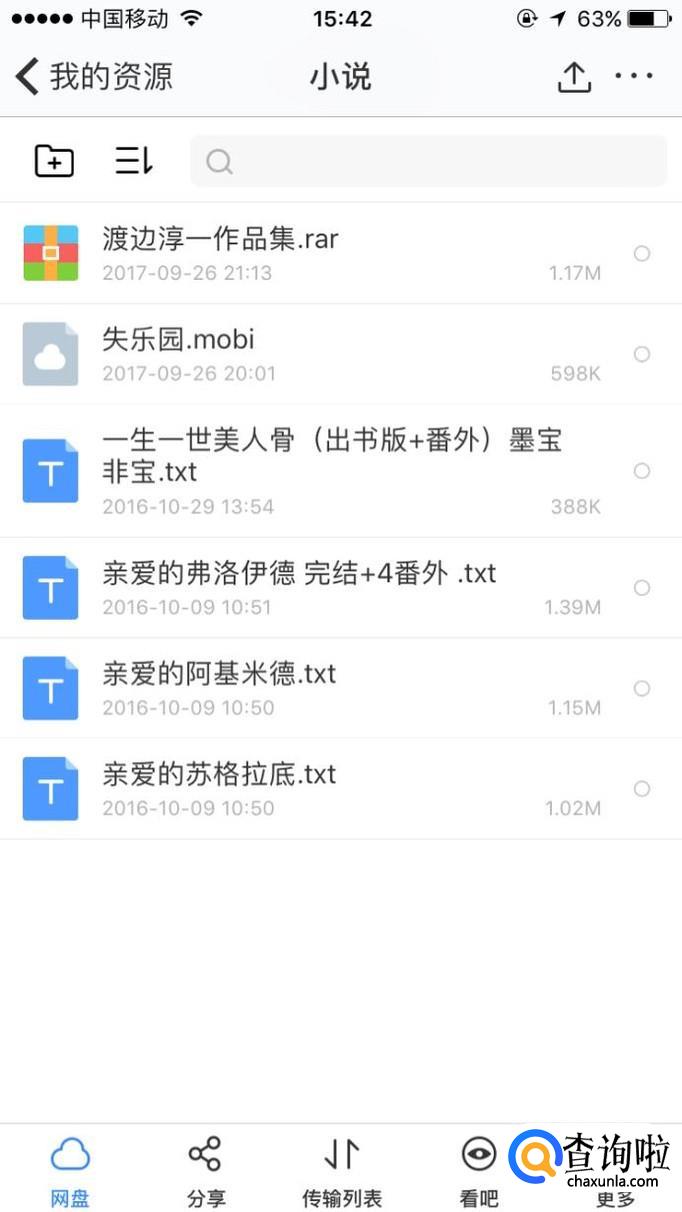Switch to the 网盘 tab

[x=70, y=1168]
